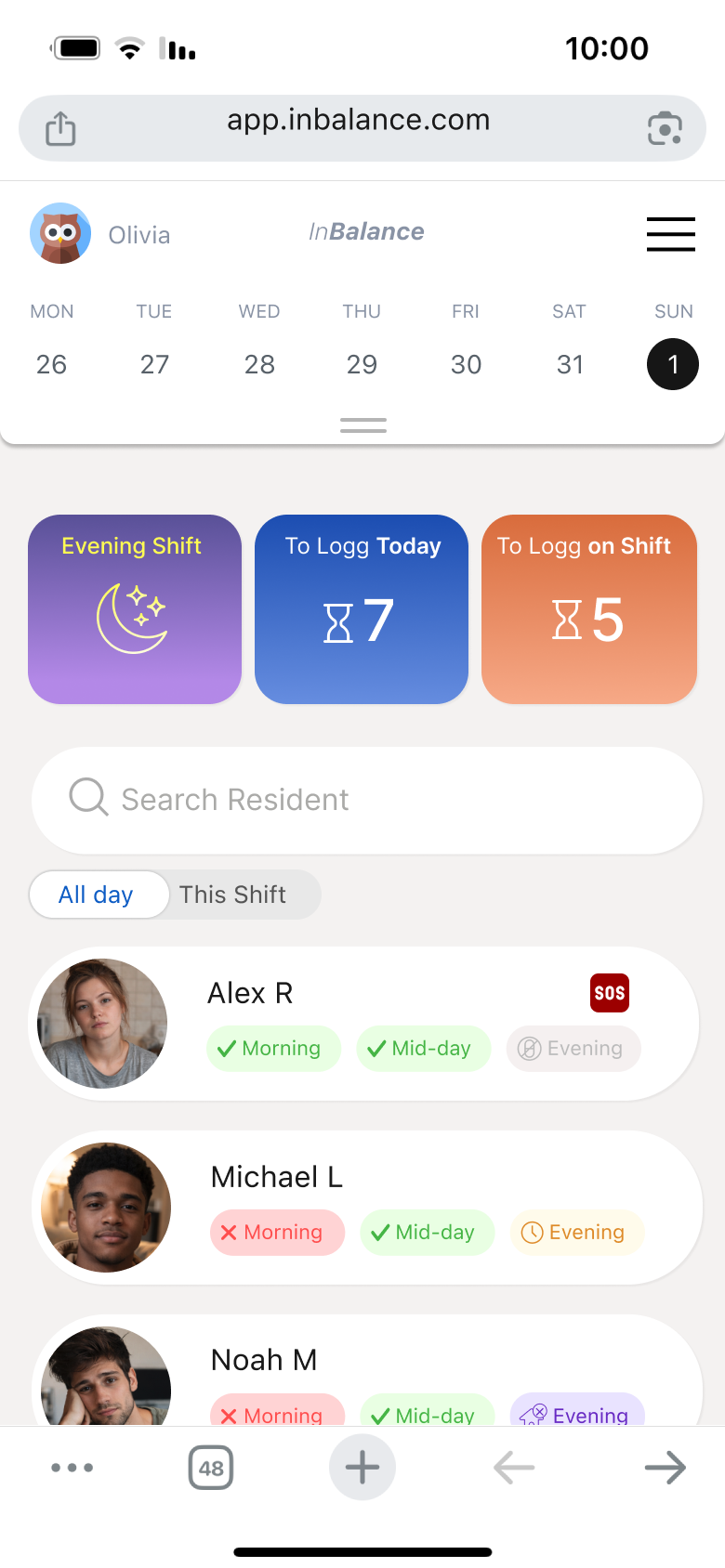725x1568 pixels.
Task: Open Olivia's profile avatar
Action: pos(60,233)
